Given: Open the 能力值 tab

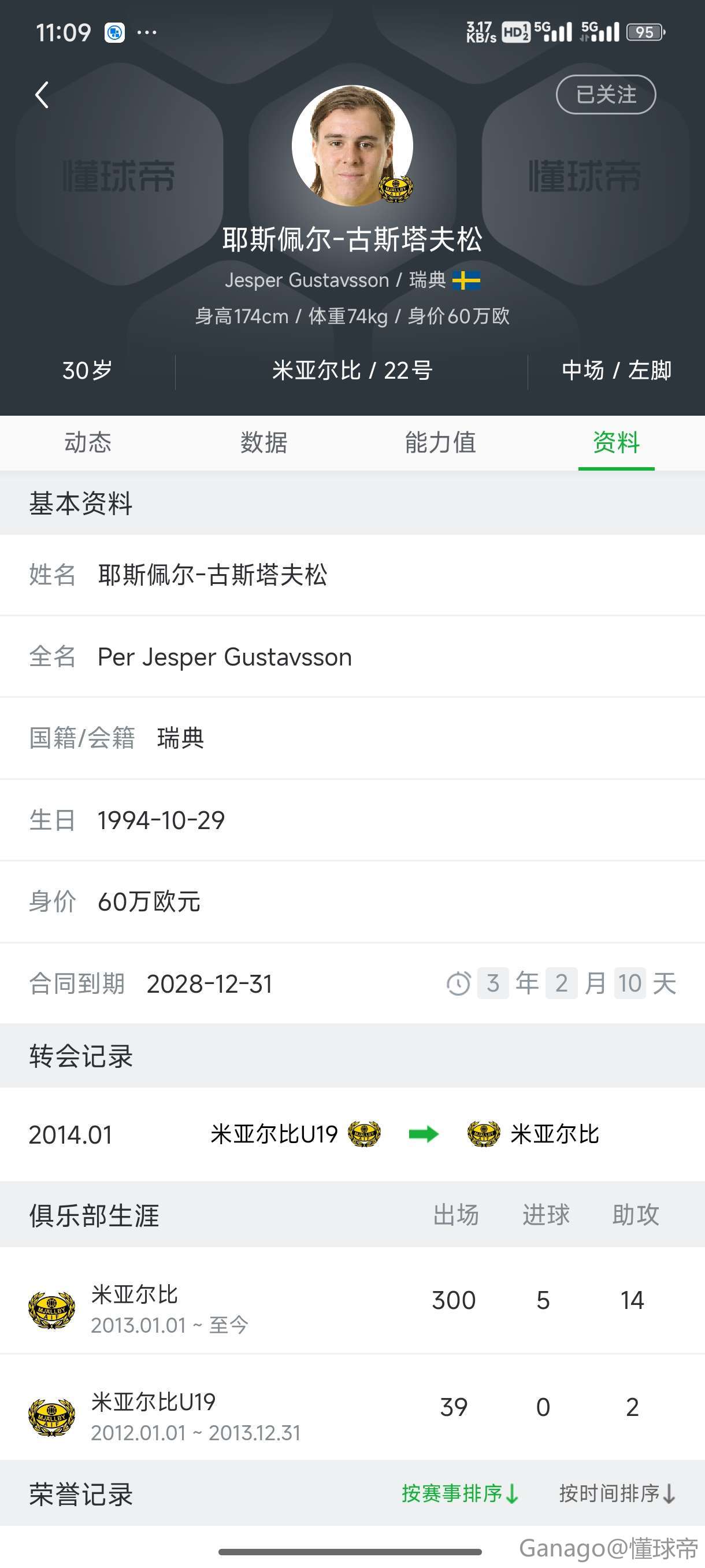Looking at the screenshot, I should click(x=440, y=442).
